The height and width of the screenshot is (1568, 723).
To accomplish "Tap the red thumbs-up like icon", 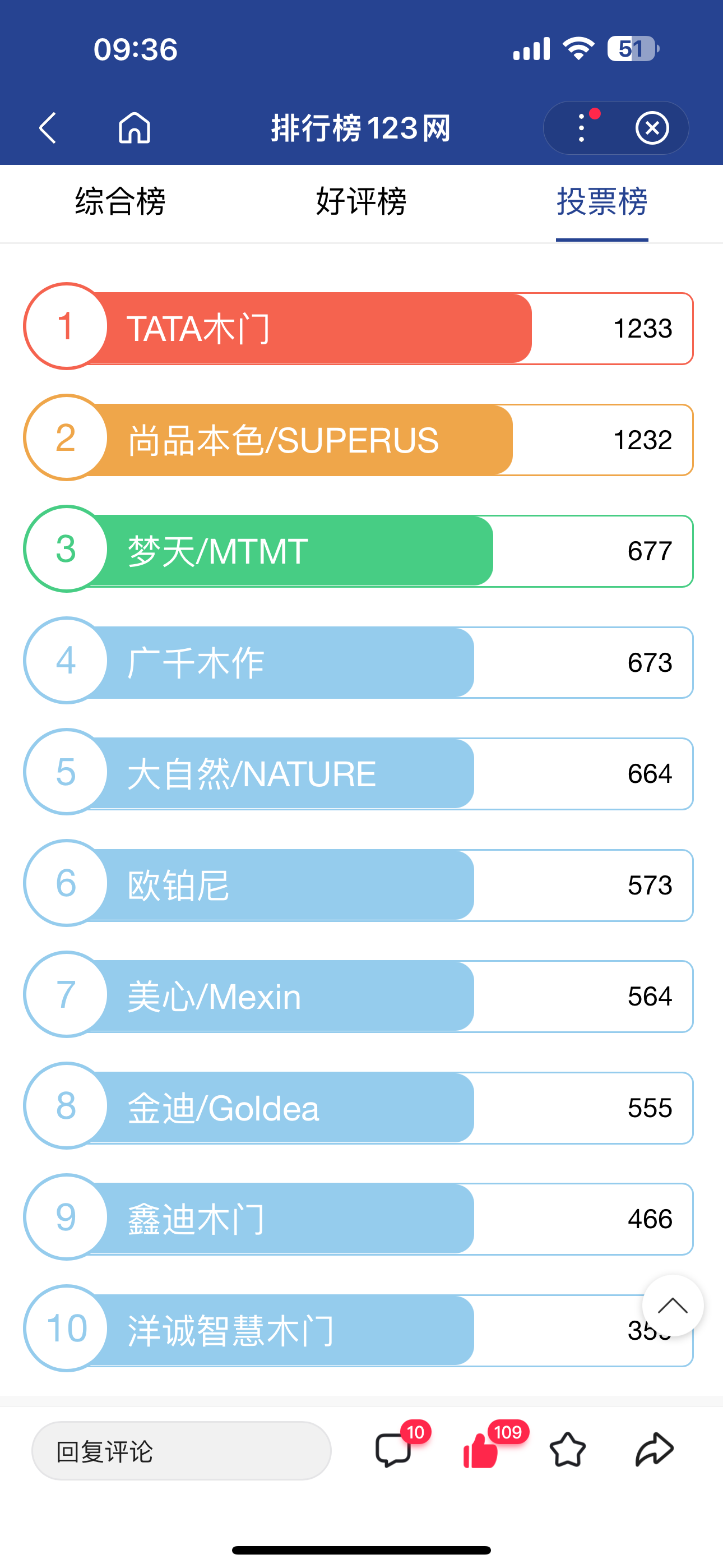I will pos(481,1451).
